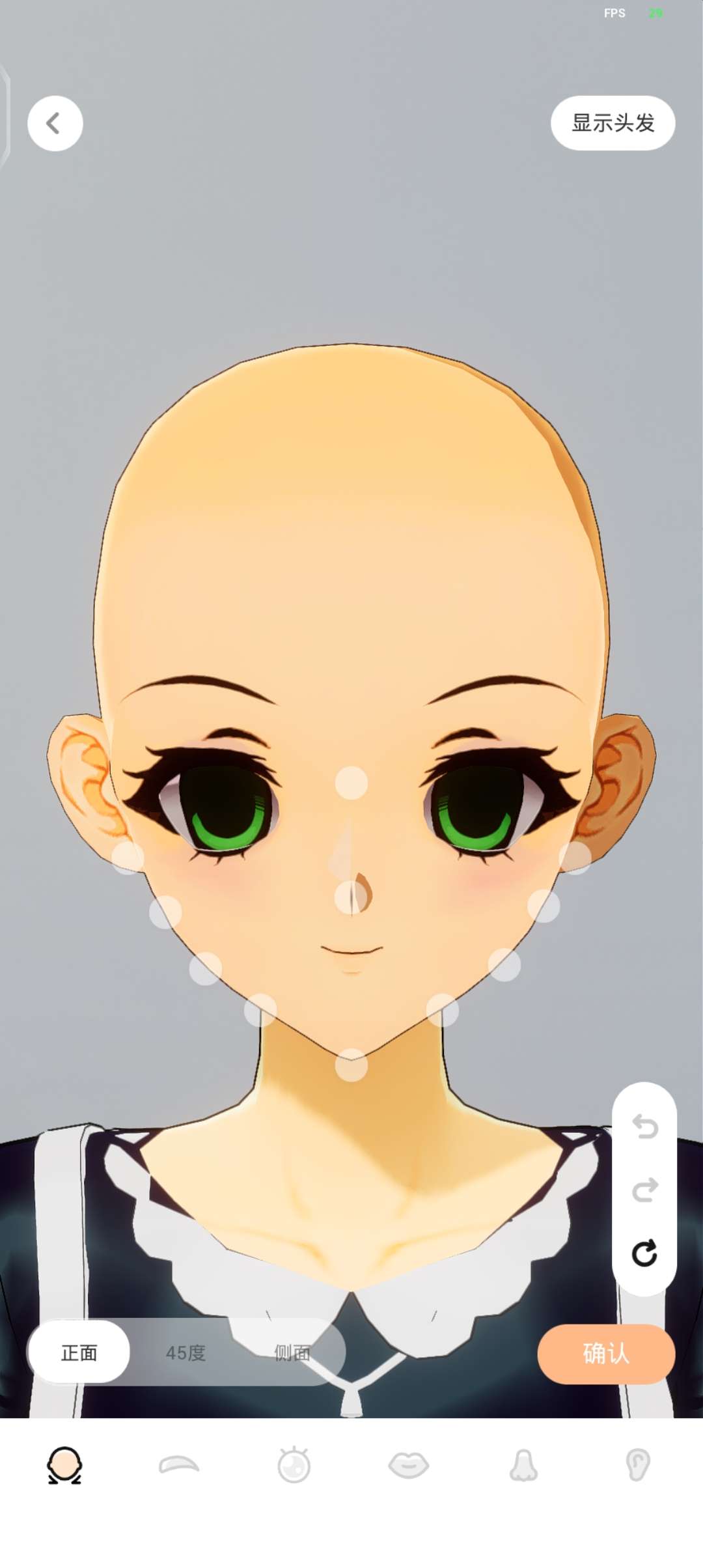Select the 正面 front view
Screen dimensions: 703x1568
[x=79, y=1353]
